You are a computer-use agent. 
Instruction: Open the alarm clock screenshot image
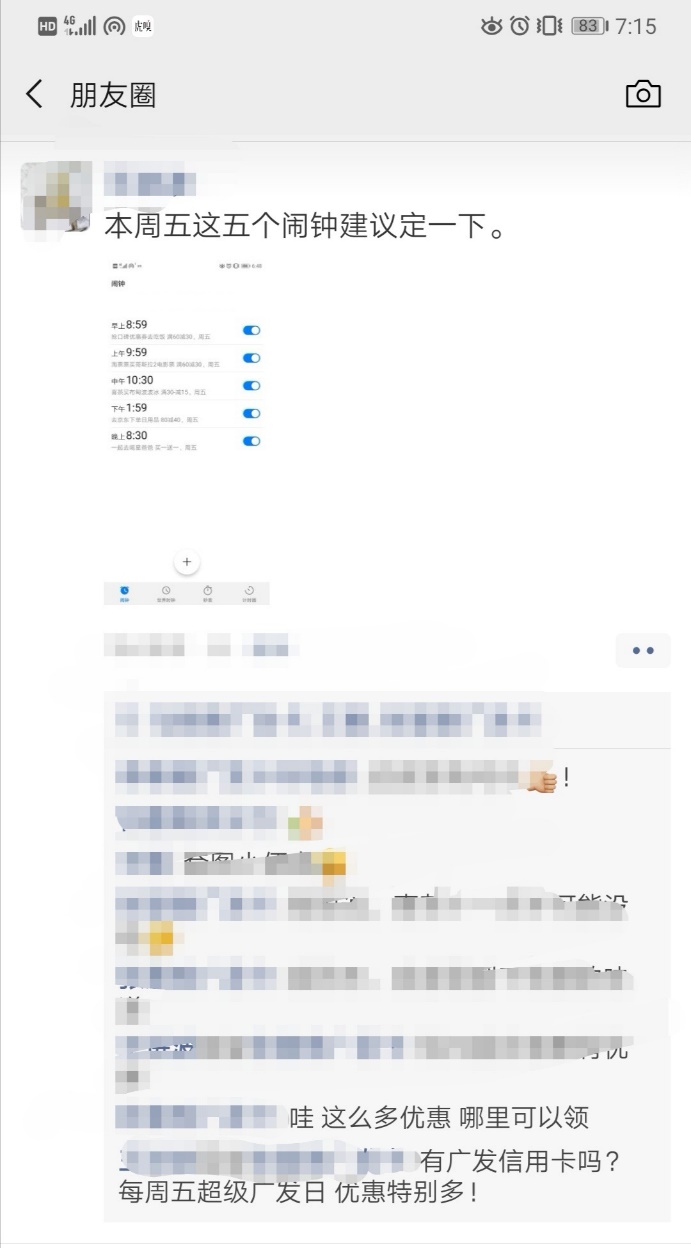pyautogui.click(x=187, y=430)
